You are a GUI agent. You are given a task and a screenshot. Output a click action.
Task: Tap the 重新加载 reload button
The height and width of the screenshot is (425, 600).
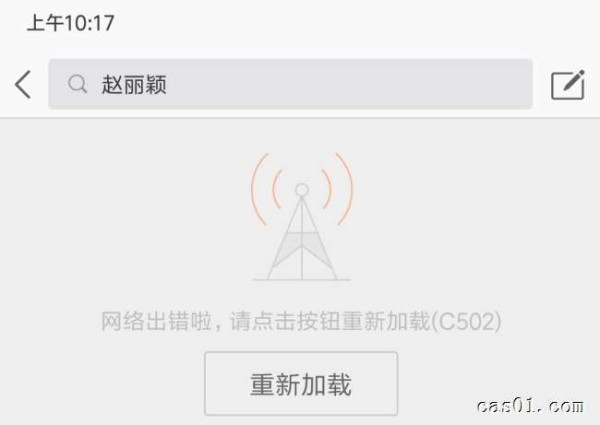tap(301, 384)
